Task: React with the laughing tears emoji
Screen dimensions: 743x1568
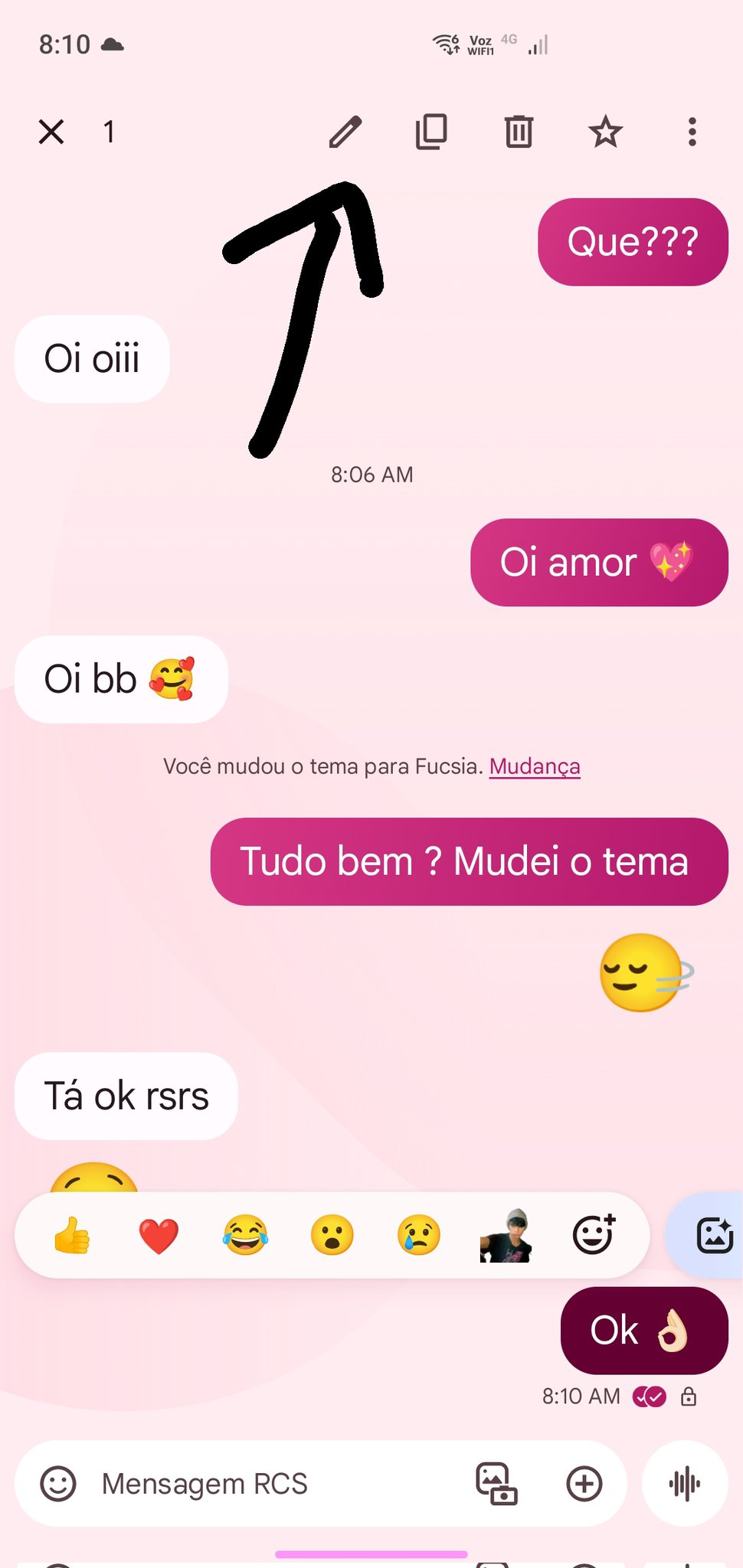Action: coord(245,1236)
